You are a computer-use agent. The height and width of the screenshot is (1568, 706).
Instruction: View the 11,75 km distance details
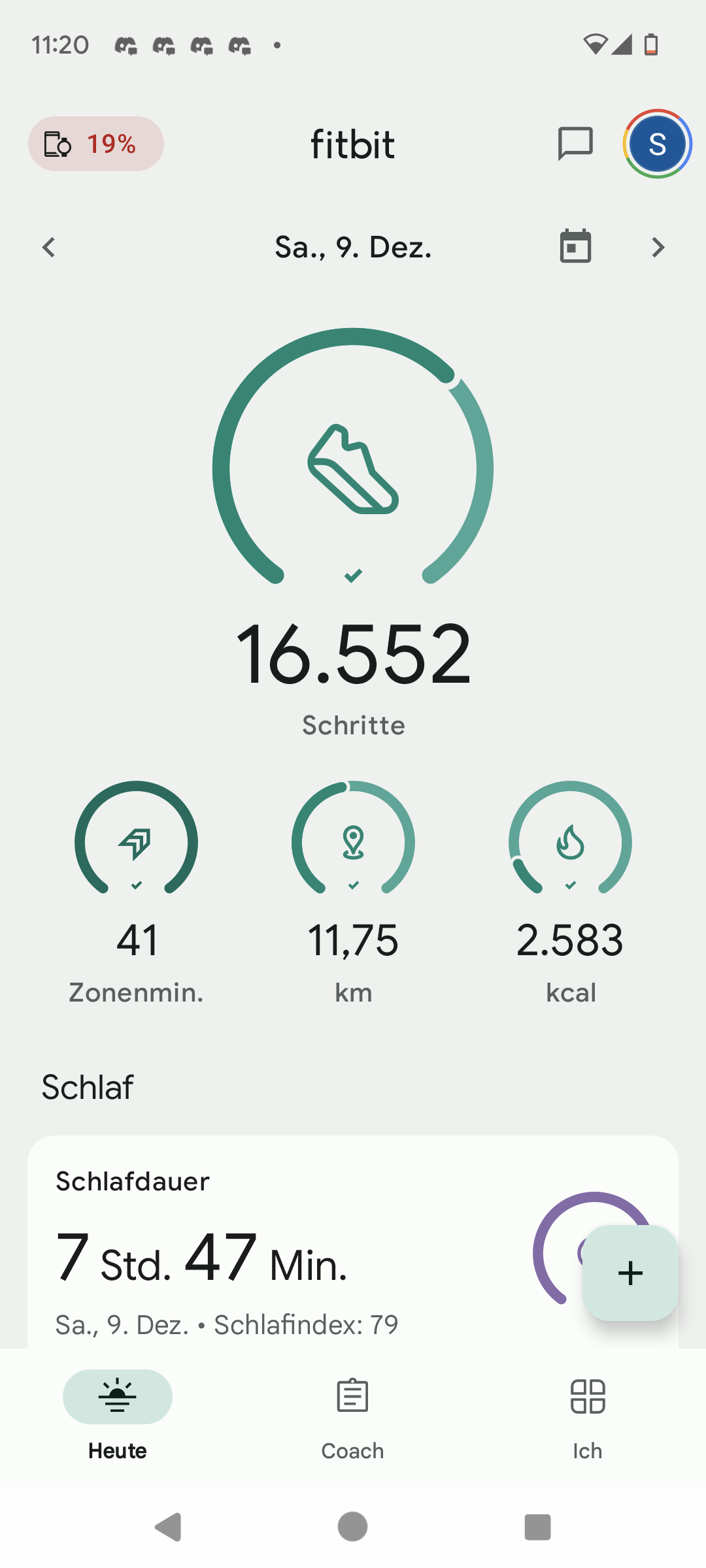(353, 893)
